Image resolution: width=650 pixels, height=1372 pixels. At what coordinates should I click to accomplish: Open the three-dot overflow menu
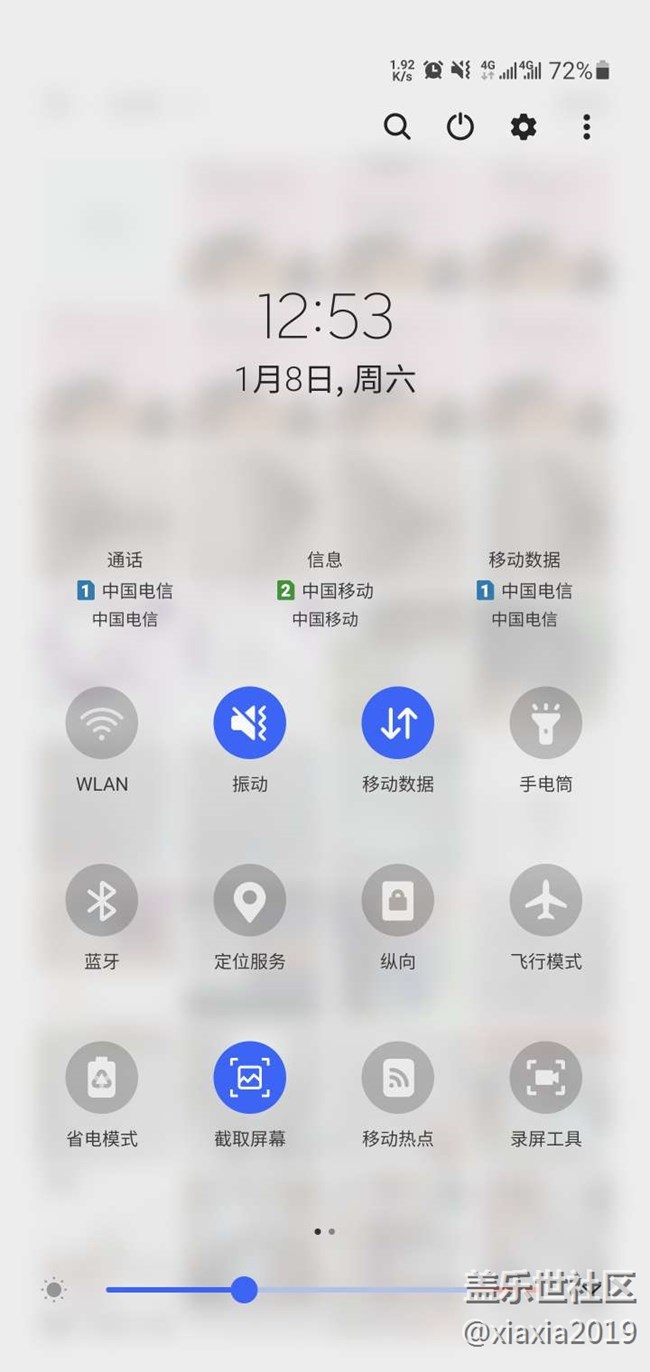tap(586, 127)
